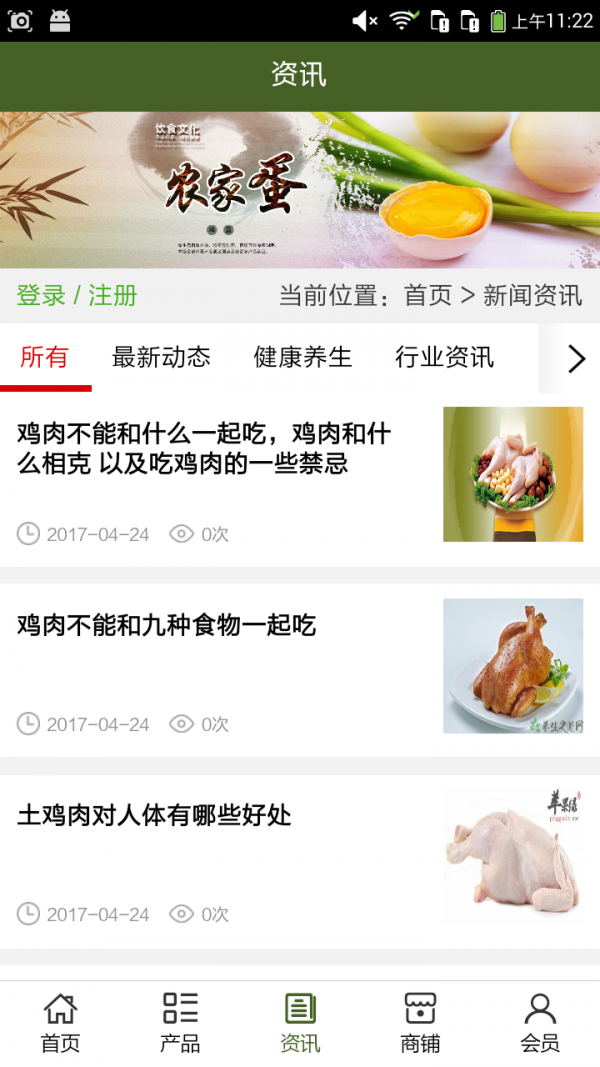
Task: Tap the 首页 breadcrumb link
Action: 428,296
